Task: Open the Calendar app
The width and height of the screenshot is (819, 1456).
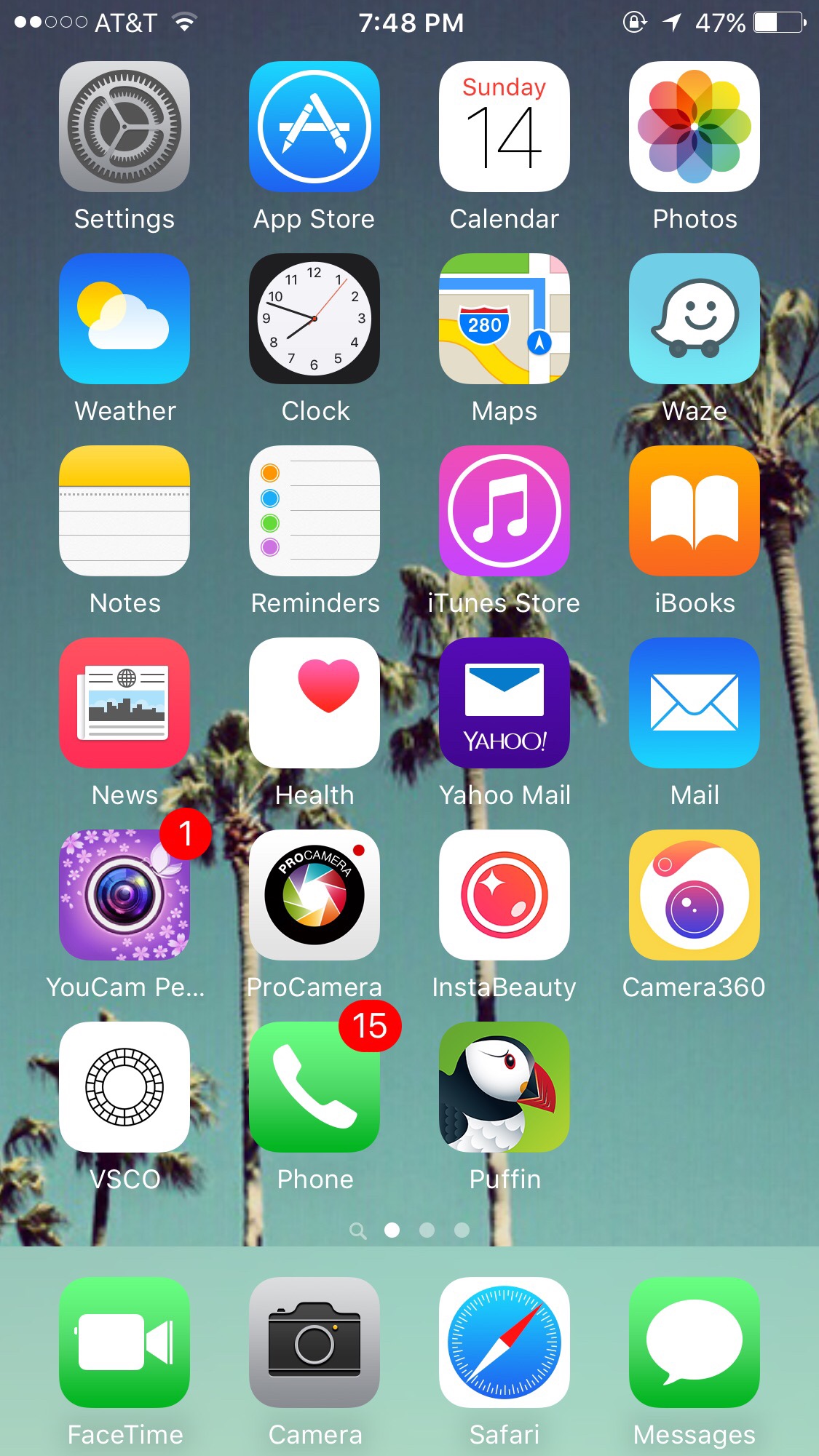Action: [x=504, y=127]
